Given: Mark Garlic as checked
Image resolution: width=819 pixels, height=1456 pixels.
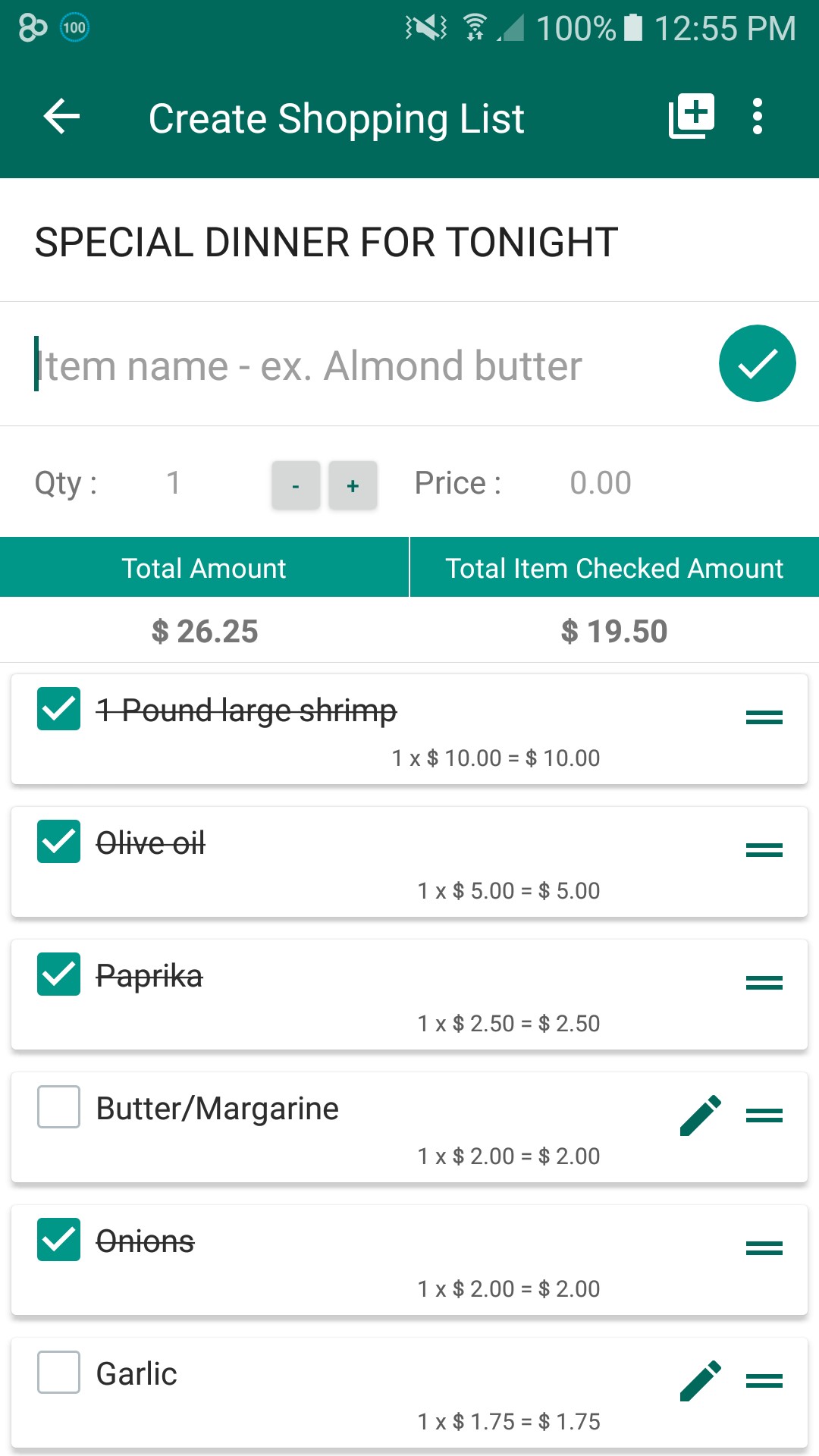Looking at the screenshot, I should (58, 1373).
